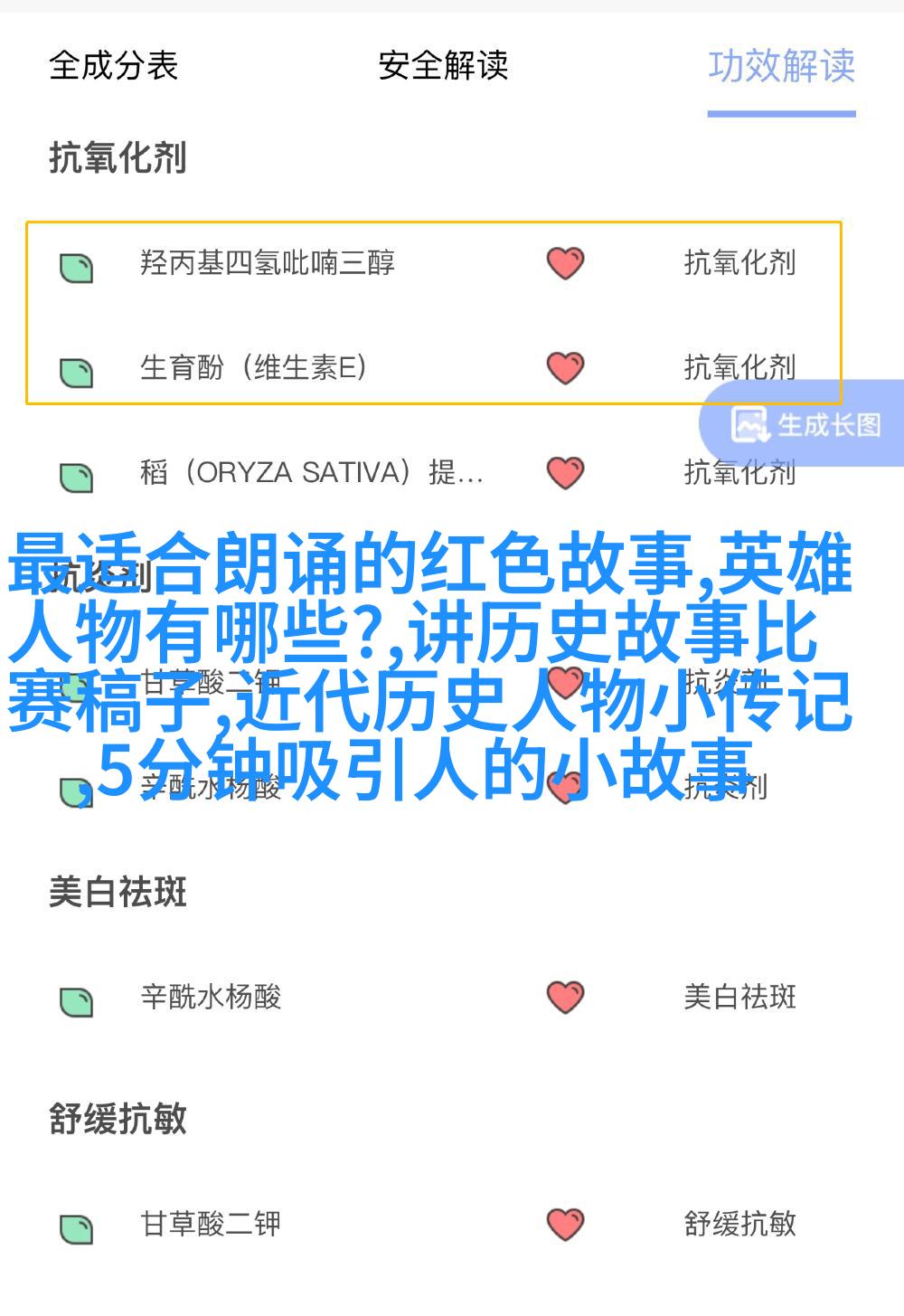Open the 羟丙基四氢吡喃三醇 ingredient row

click(x=268, y=263)
